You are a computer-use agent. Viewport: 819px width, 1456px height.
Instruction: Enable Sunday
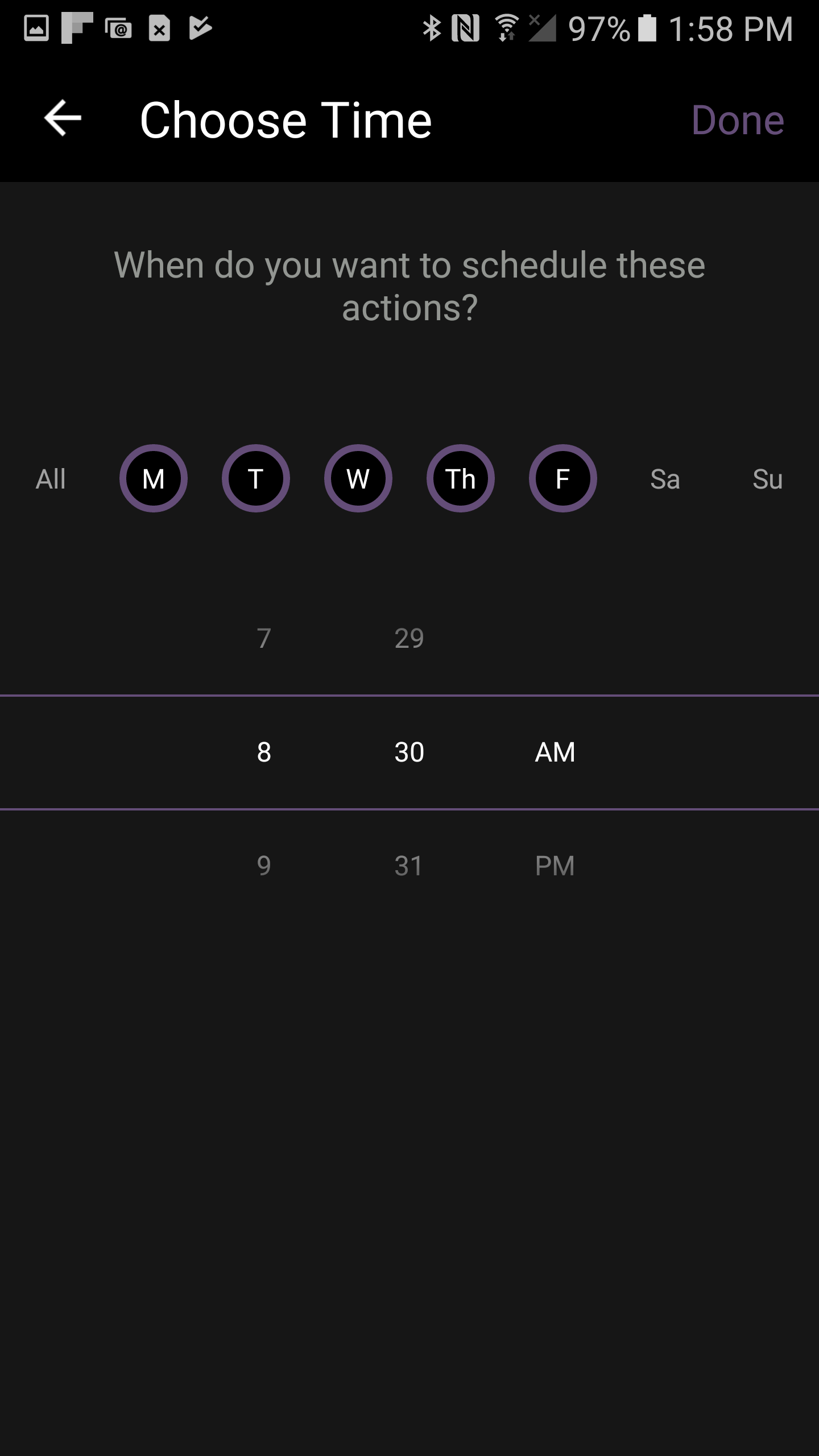click(767, 479)
